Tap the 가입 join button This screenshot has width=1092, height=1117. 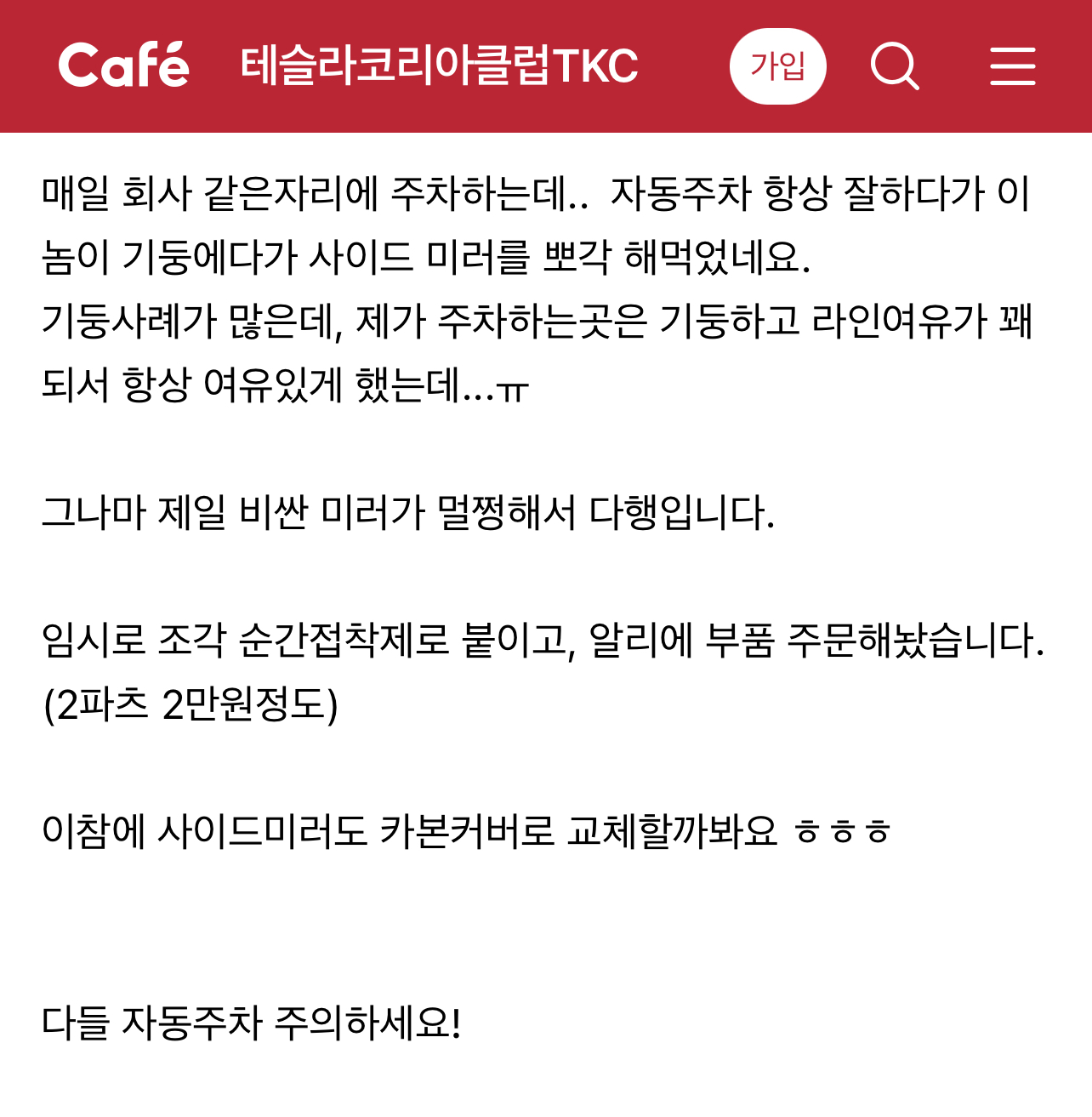(x=777, y=66)
